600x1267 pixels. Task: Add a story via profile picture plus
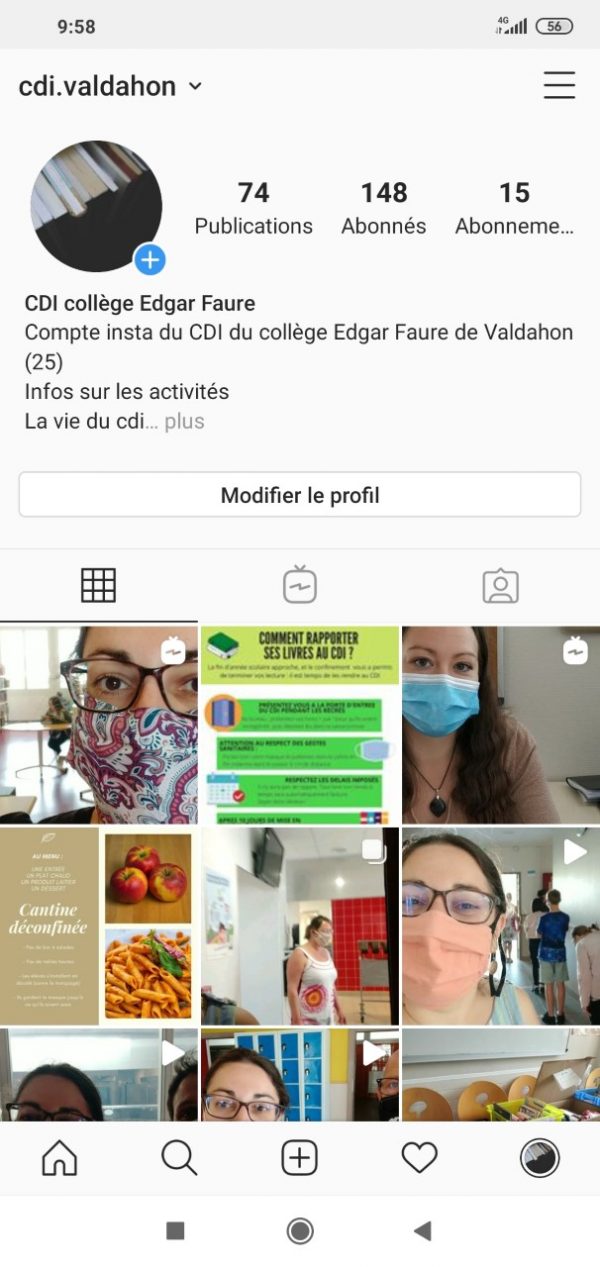[x=150, y=261]
